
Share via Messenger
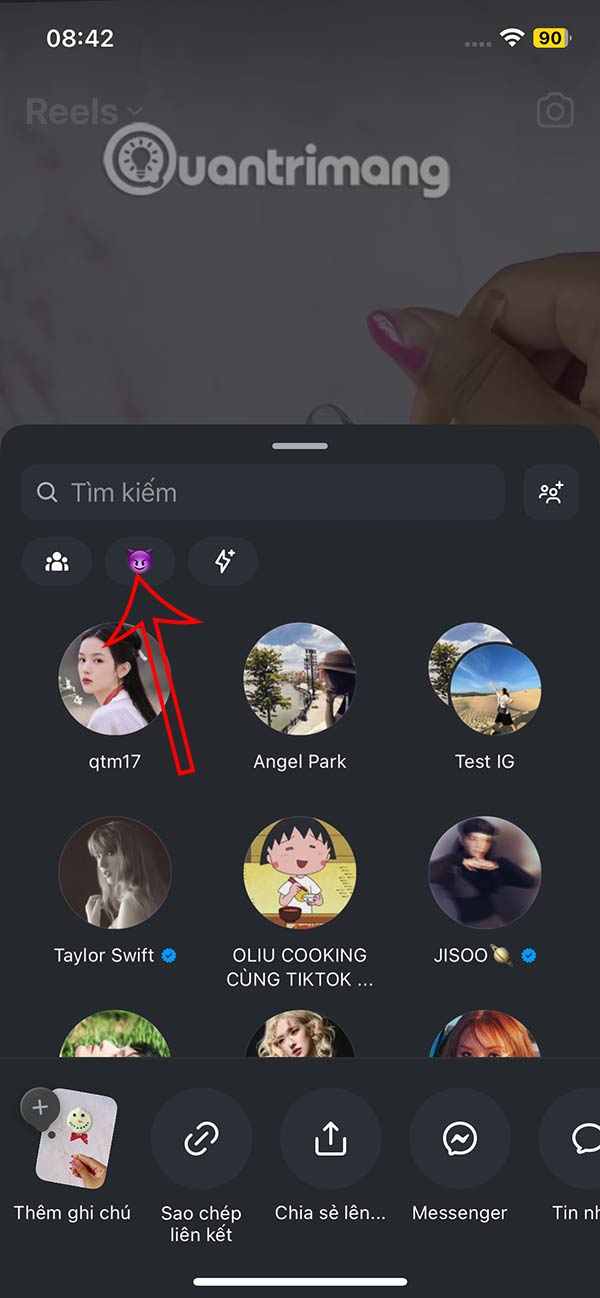point(460,1138)
